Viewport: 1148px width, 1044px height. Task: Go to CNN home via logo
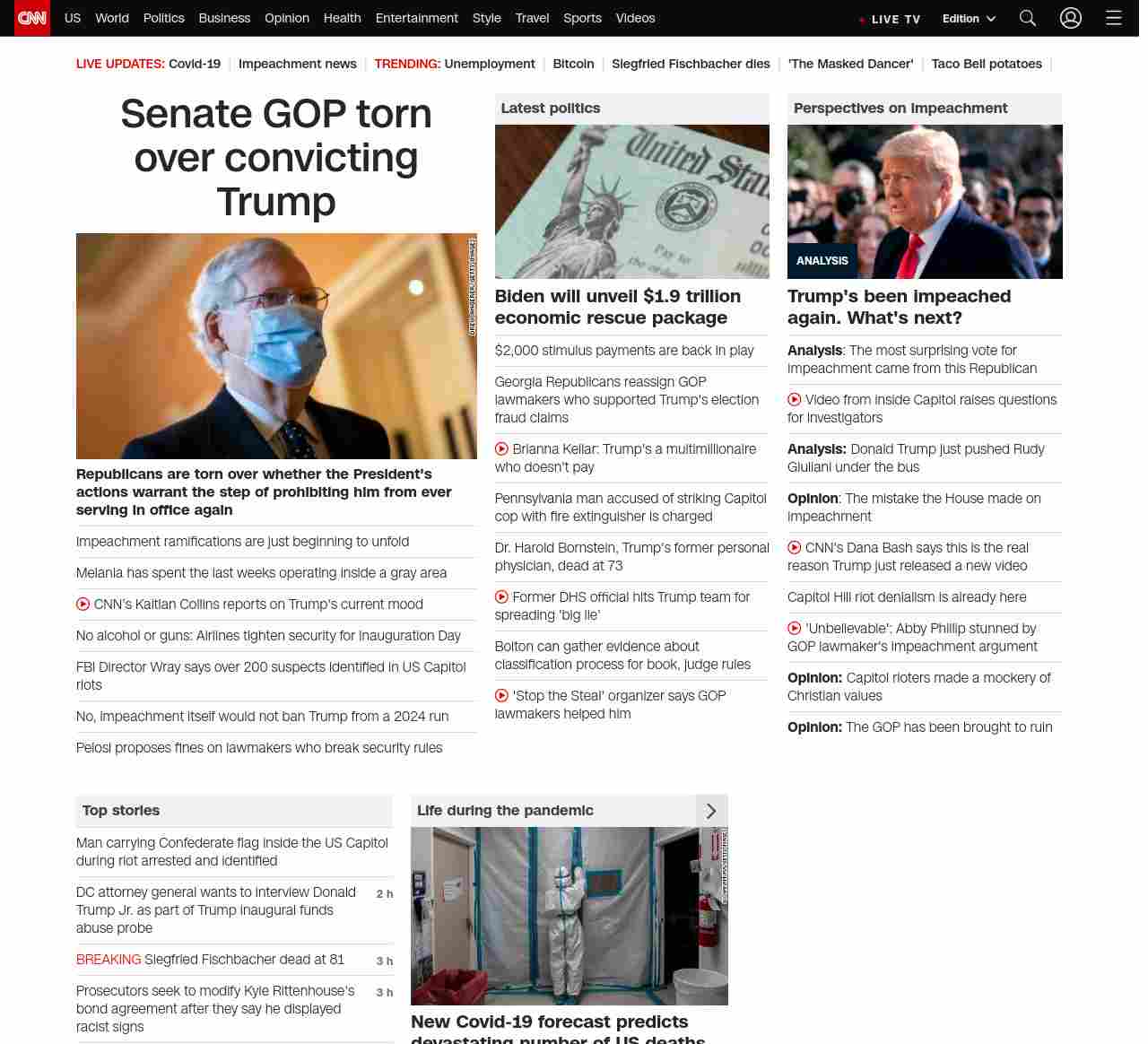point(32,18)
